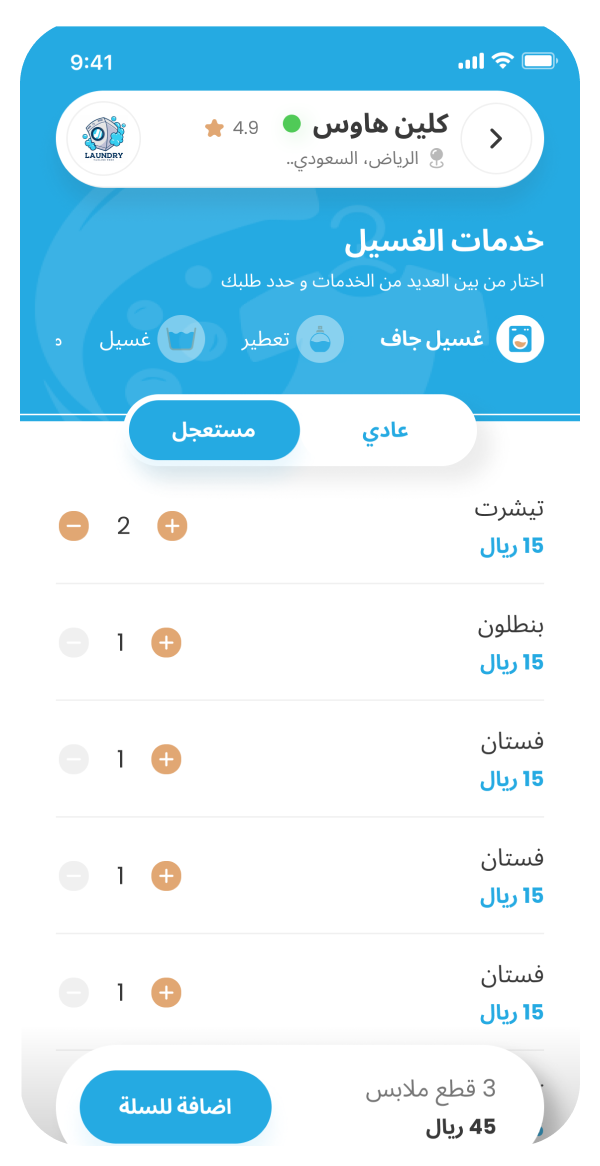Reduce the بنطلون quantity

pyautogui.click(x=74, y=643)
